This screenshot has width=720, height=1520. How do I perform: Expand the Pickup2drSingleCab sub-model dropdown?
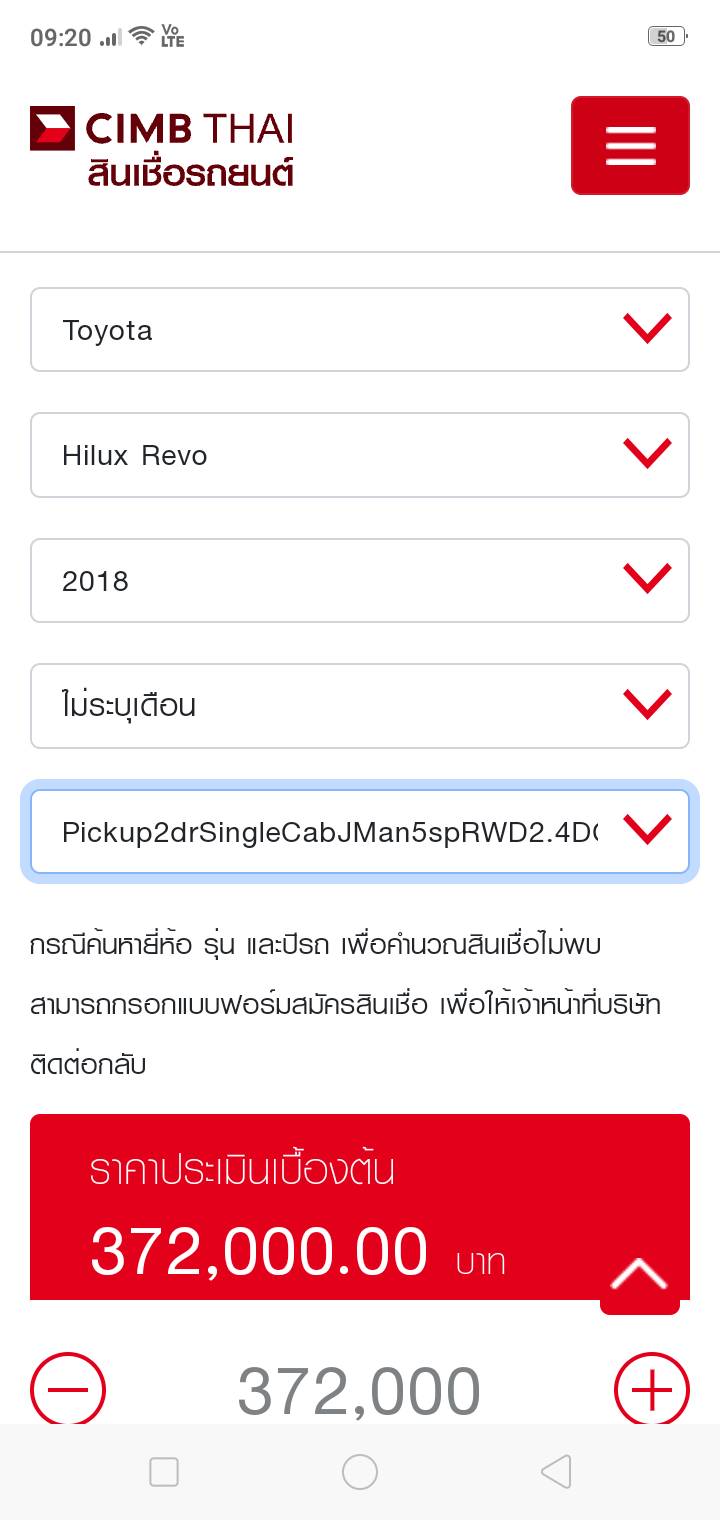coord(359,832)
